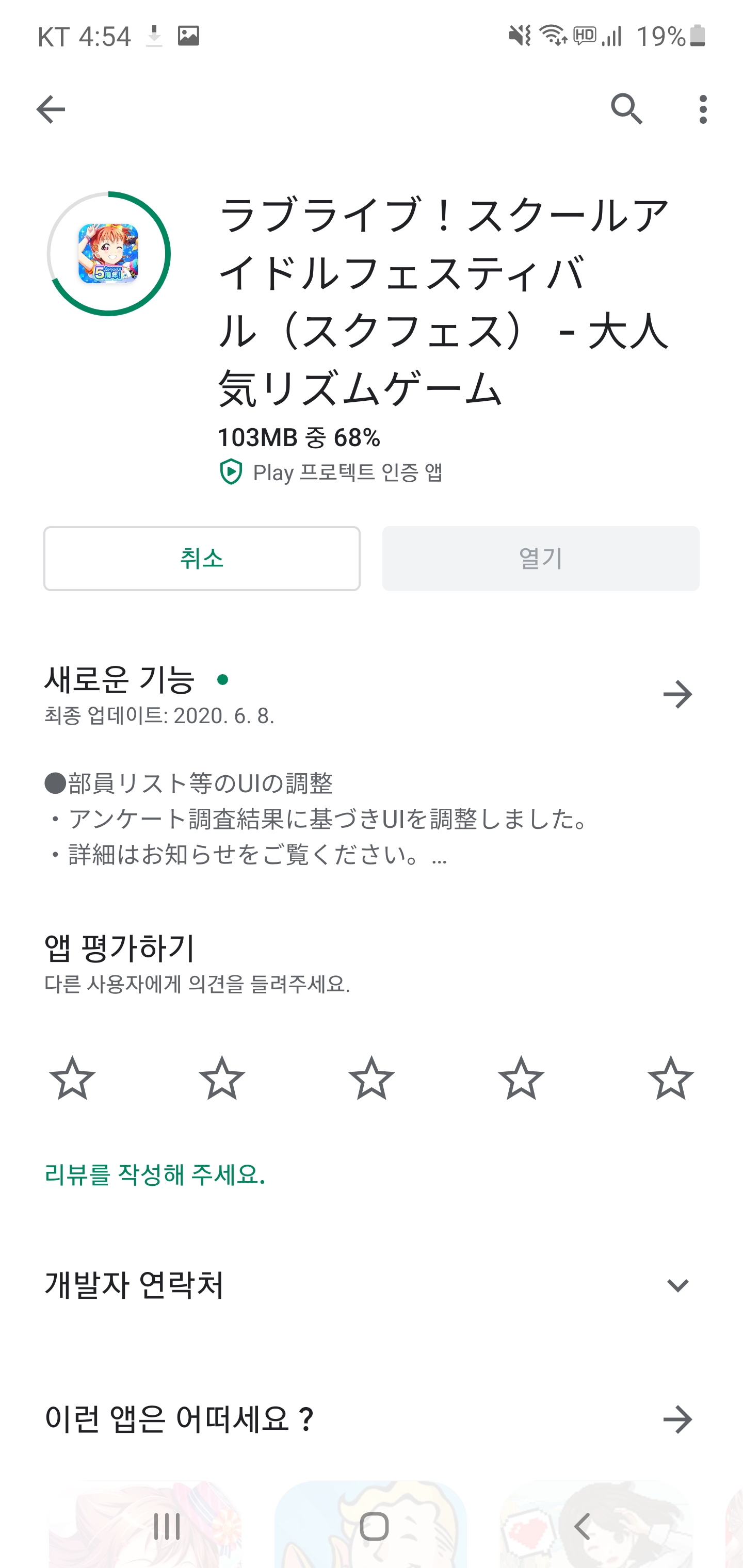The height and width of the screenshot is (1568, 743).
Task: Open the three-dot overflow menu
Action: 703,109
